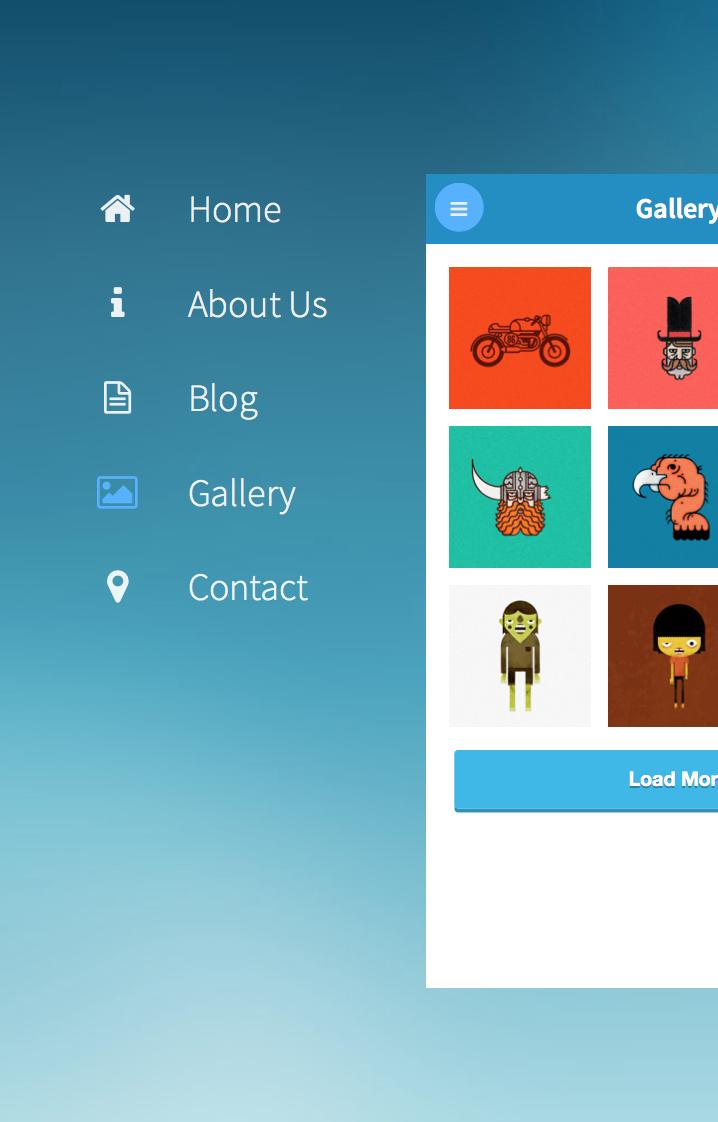
Task: Open the Contact menu item
Action: point(247,587)
